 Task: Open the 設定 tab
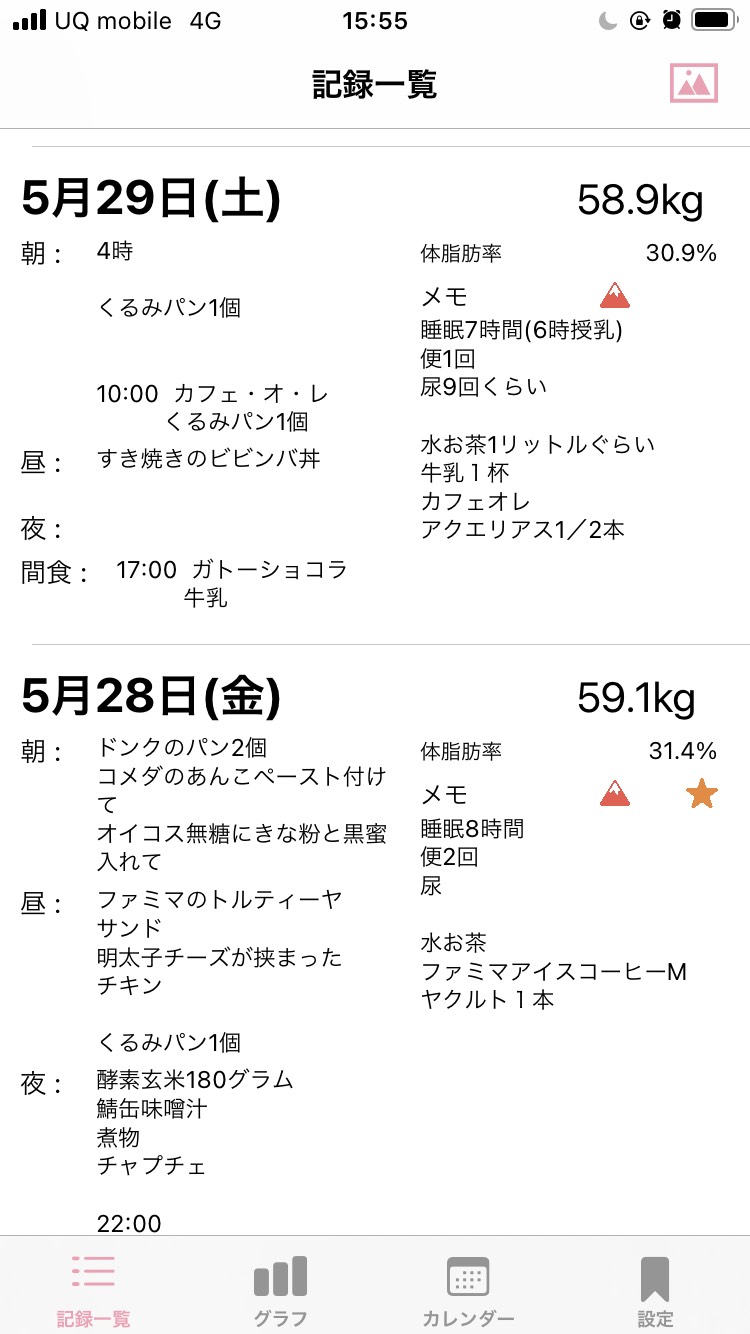655,1291
